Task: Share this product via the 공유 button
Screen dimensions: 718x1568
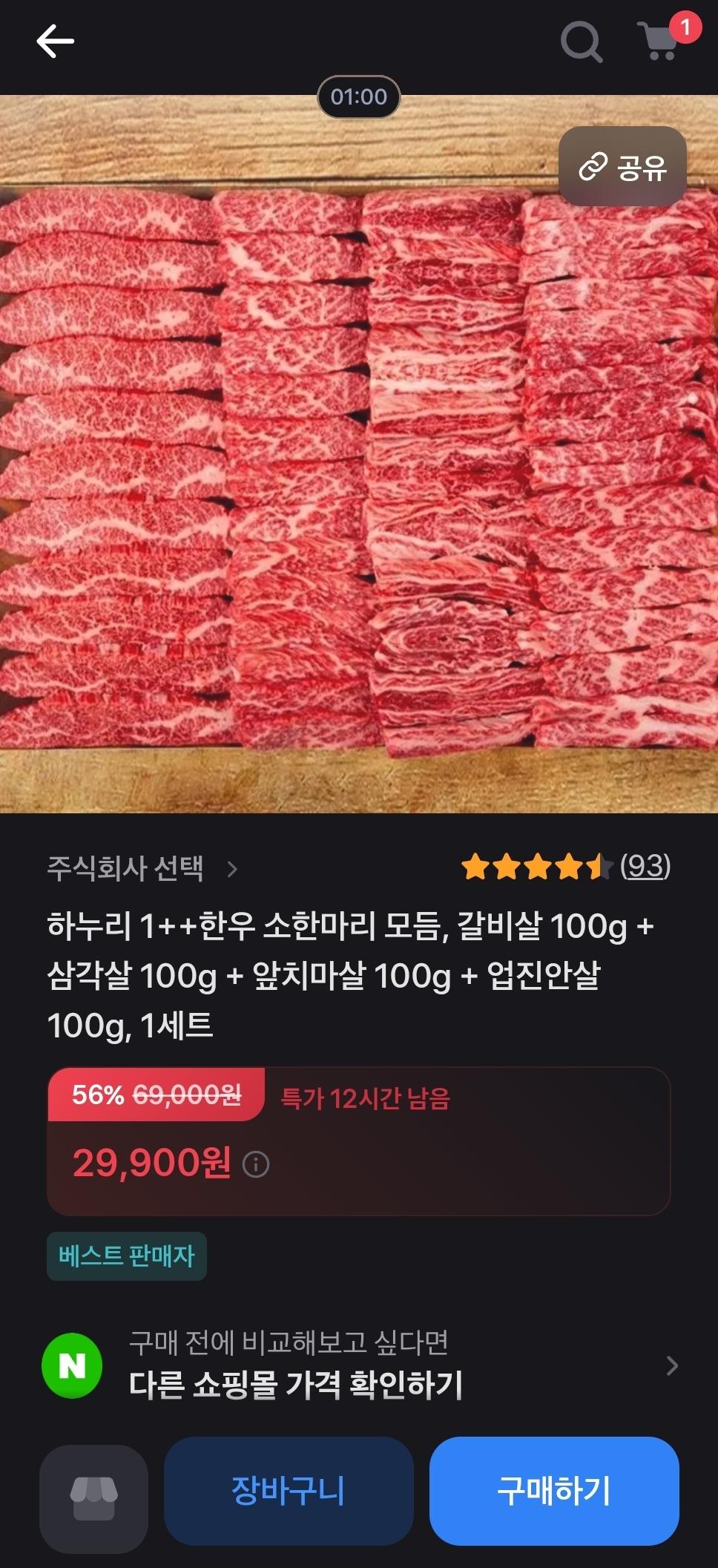Action: pyautogui.click(x=625, y=166)
